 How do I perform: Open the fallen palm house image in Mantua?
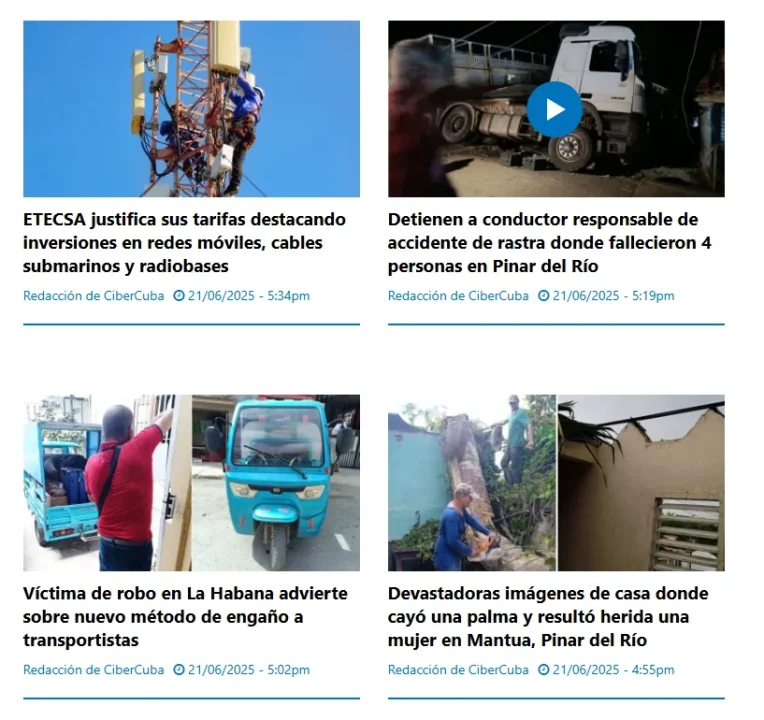[556, 482]
